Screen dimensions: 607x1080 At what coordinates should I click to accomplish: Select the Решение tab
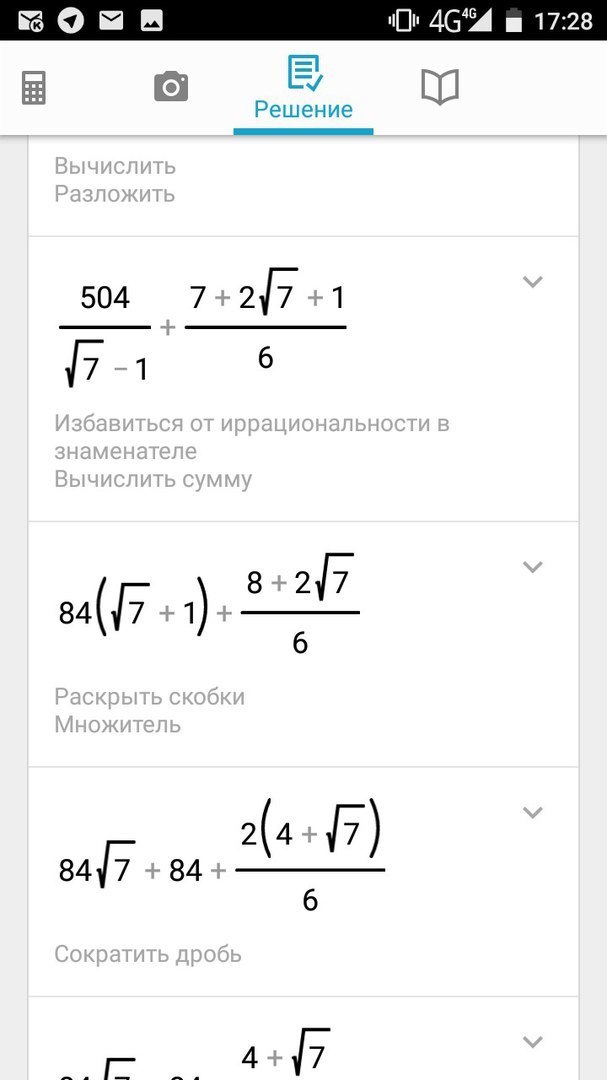click(303, 90)
